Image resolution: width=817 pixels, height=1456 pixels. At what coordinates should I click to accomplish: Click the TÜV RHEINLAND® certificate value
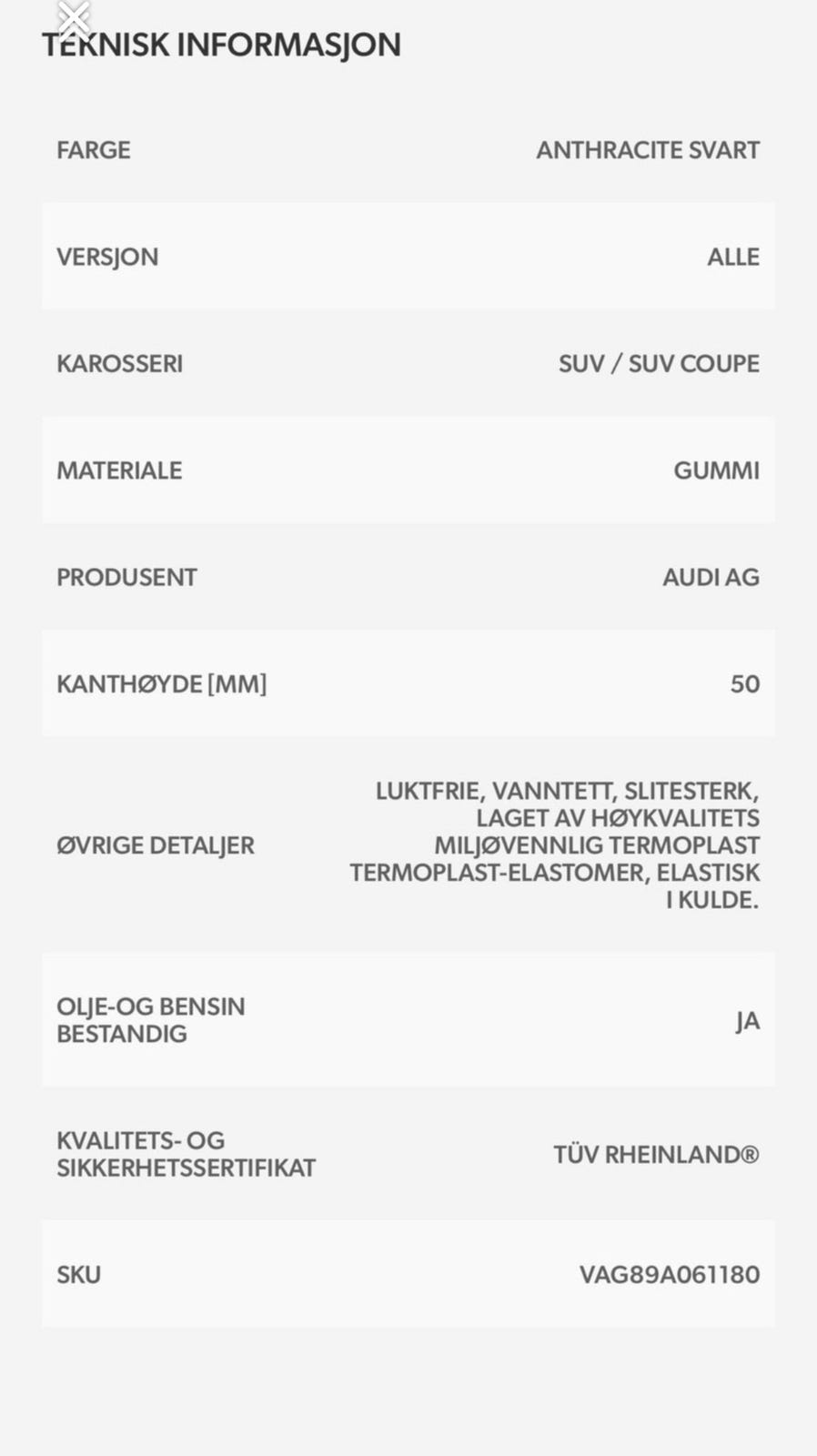tap(656, 1155)
